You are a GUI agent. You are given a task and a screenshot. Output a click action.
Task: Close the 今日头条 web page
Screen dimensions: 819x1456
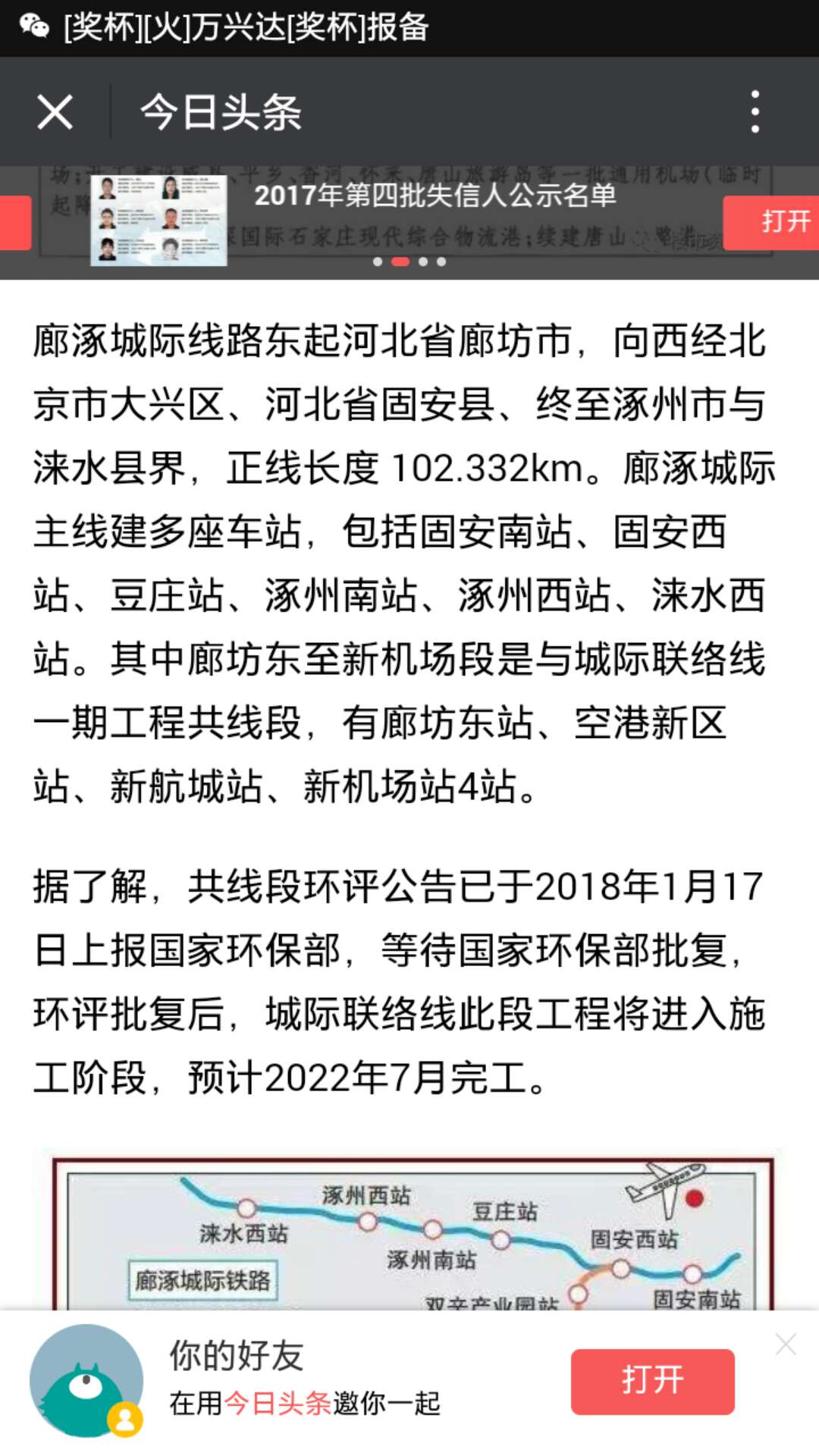55,112
